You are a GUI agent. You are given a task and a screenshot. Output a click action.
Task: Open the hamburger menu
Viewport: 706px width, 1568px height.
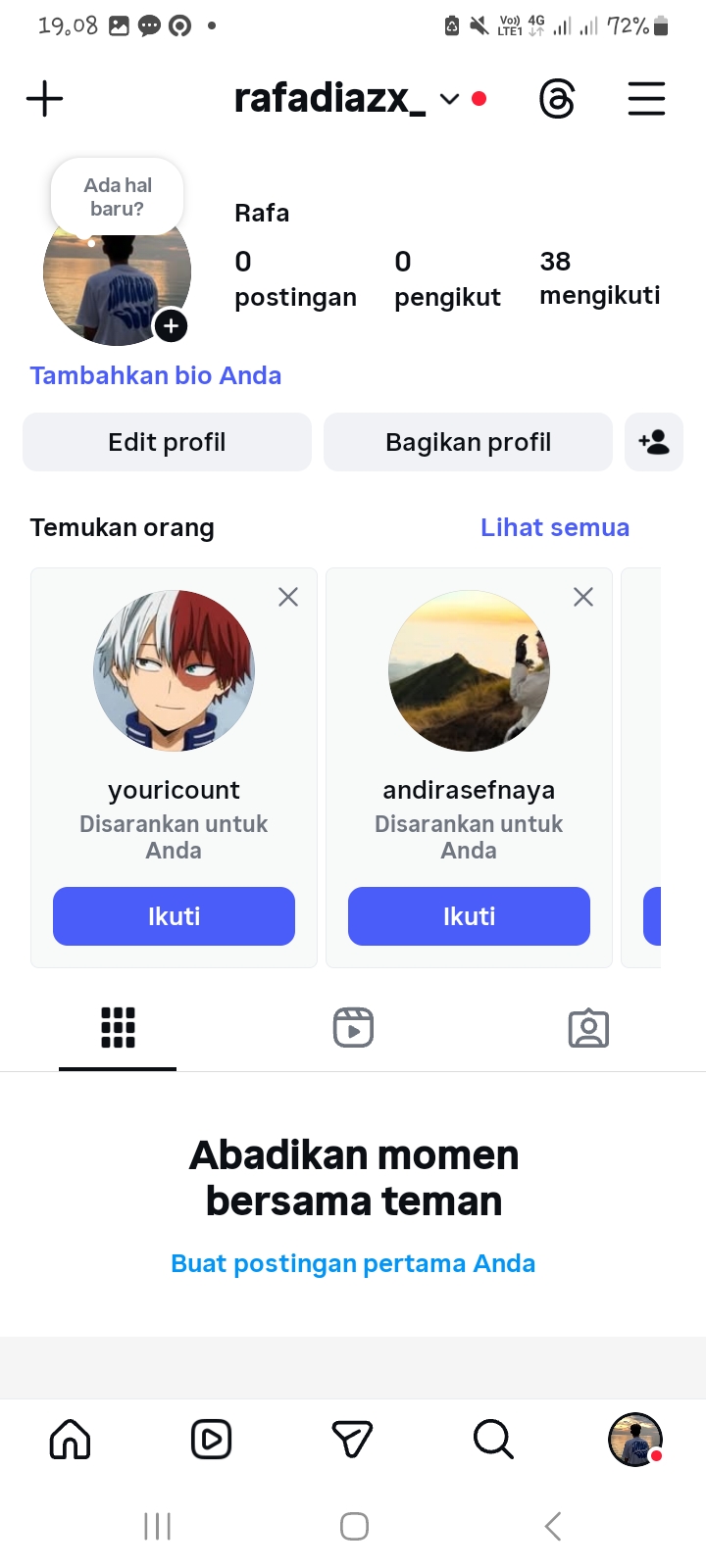click(x=646, y=99)
